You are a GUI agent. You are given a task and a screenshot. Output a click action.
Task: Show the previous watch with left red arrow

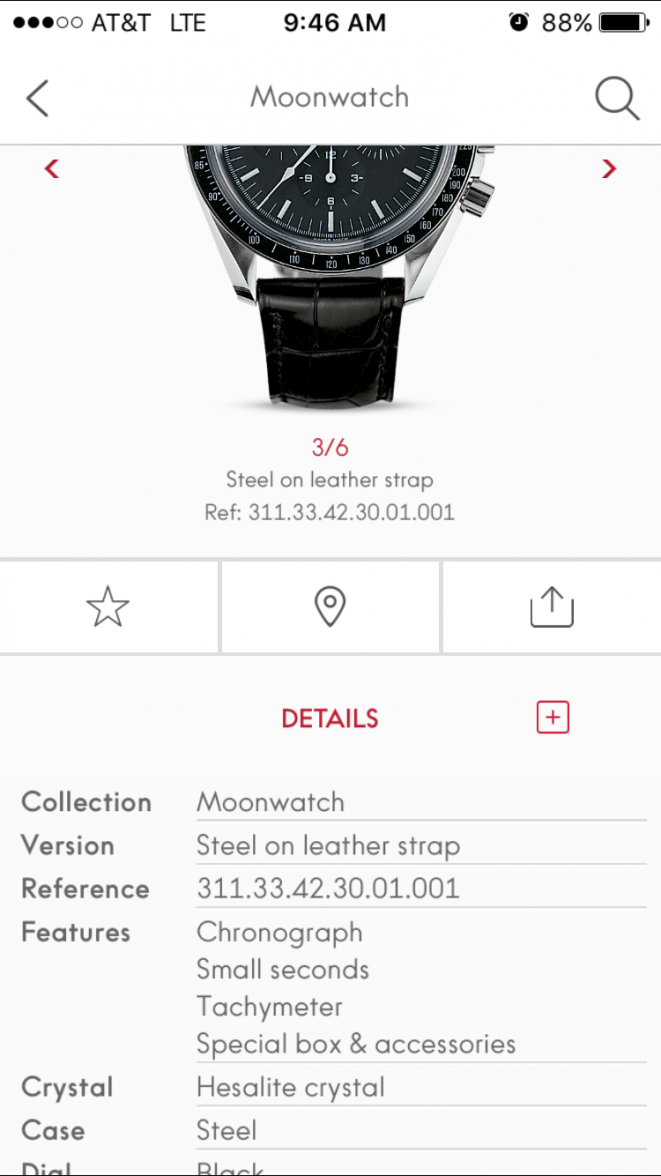(x=52, y=169)
